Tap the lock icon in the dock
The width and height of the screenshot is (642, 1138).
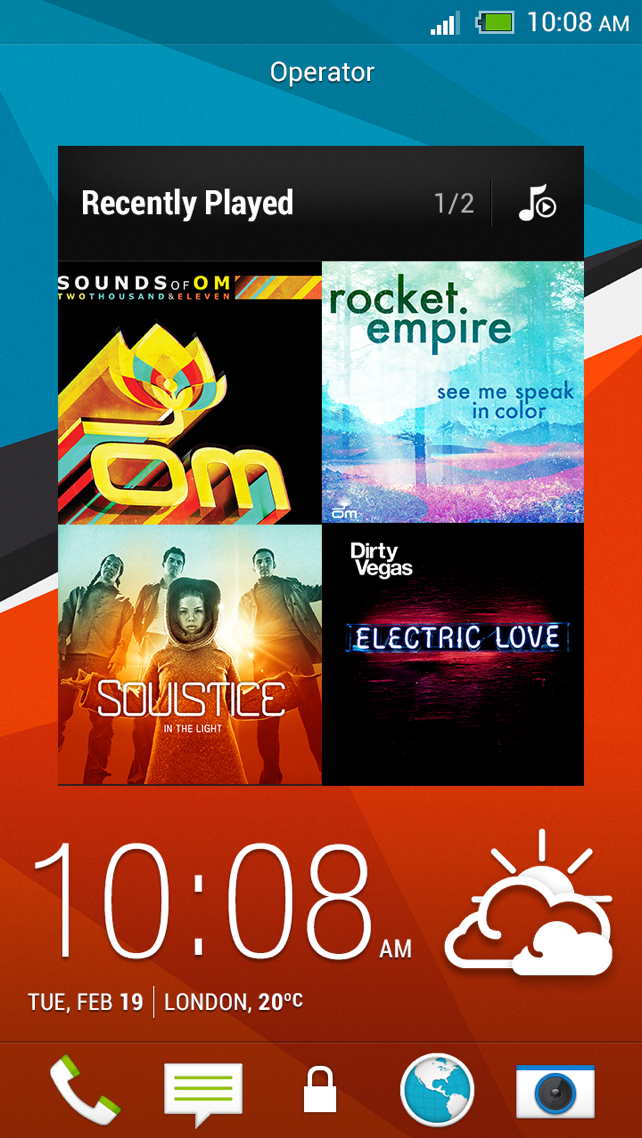coord(320,1091)
